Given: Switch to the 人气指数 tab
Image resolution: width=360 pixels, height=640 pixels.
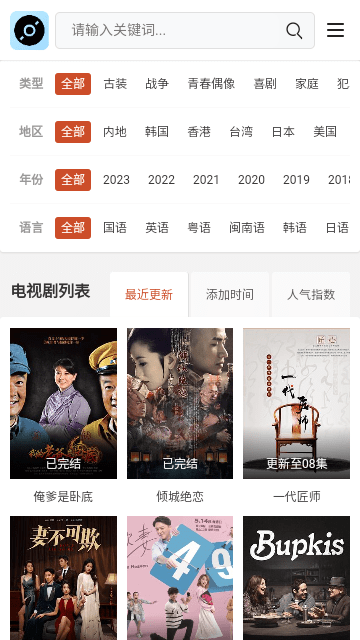Looking at the screenshot, I should pyautogui.click(x=311, y=294).
